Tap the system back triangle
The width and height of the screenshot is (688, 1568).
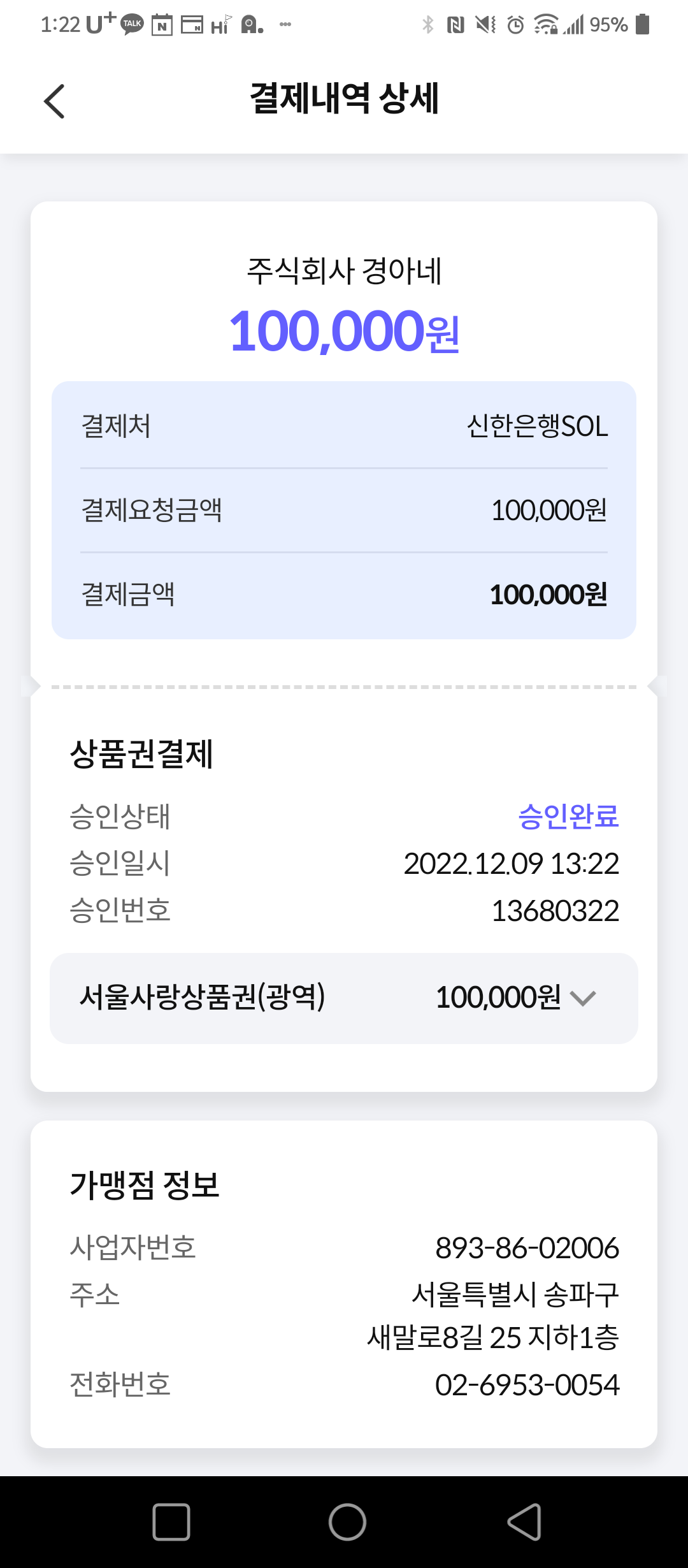click(x=524, y=1522)
